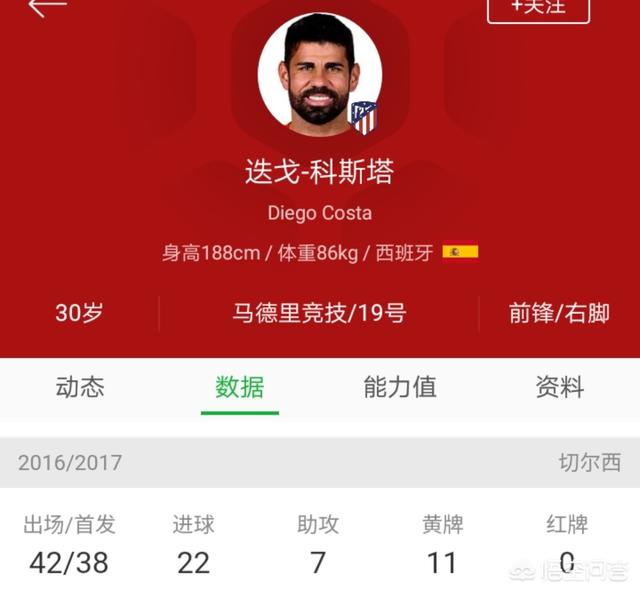640x593 pixels.
Task: Switch to the 资料 tab
Action: coord(560,388)
